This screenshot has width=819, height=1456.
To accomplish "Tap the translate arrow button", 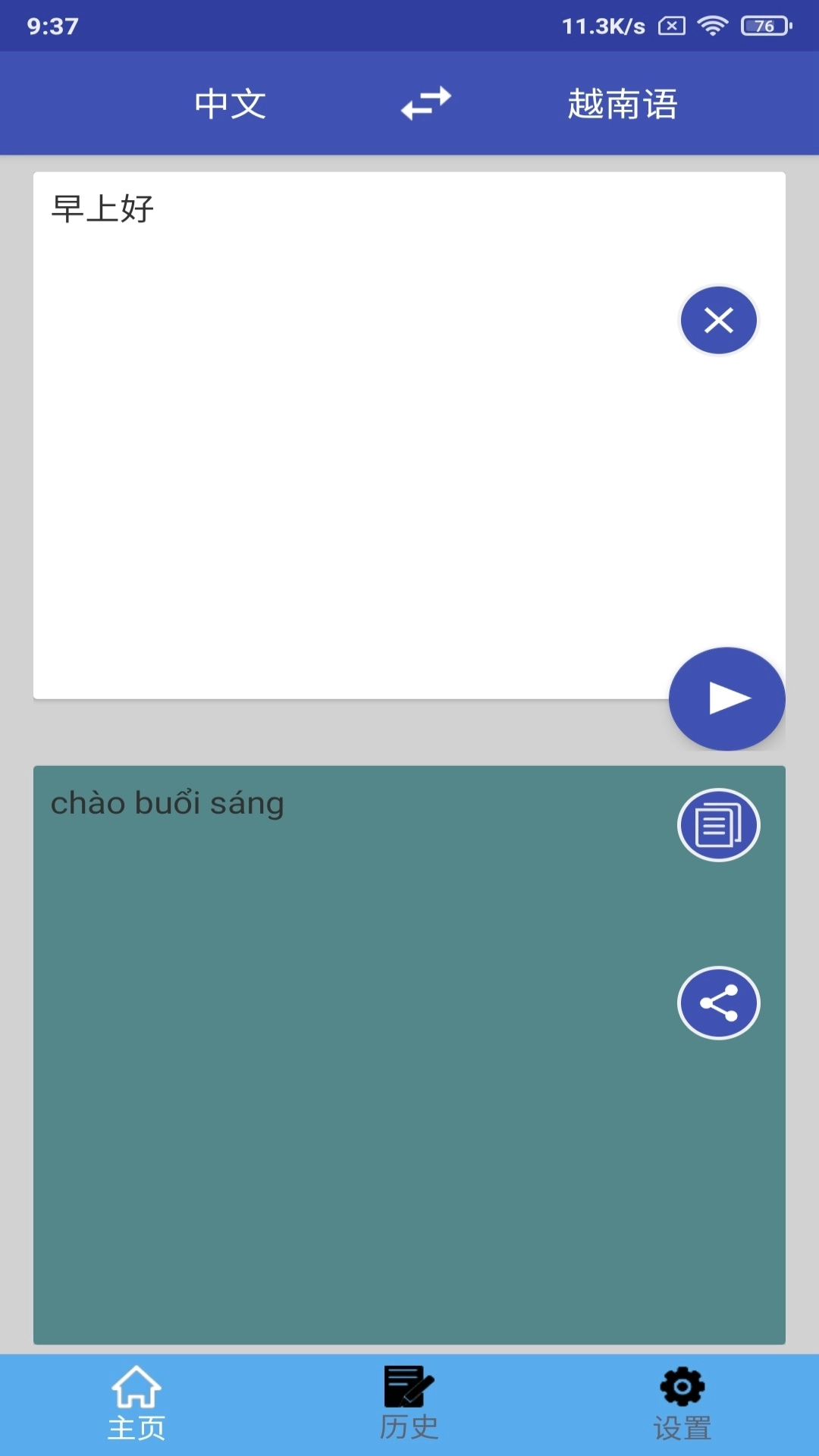I will (x=726, y=698).
